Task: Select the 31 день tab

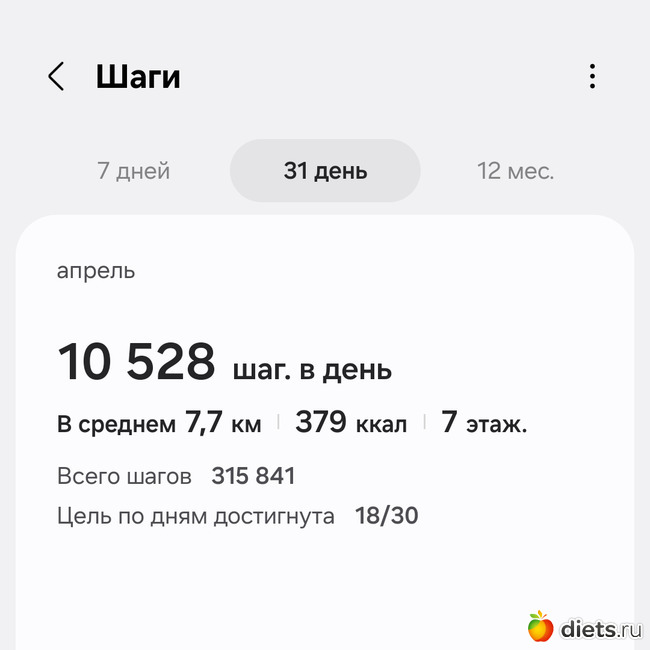Action: click(325, 171)
